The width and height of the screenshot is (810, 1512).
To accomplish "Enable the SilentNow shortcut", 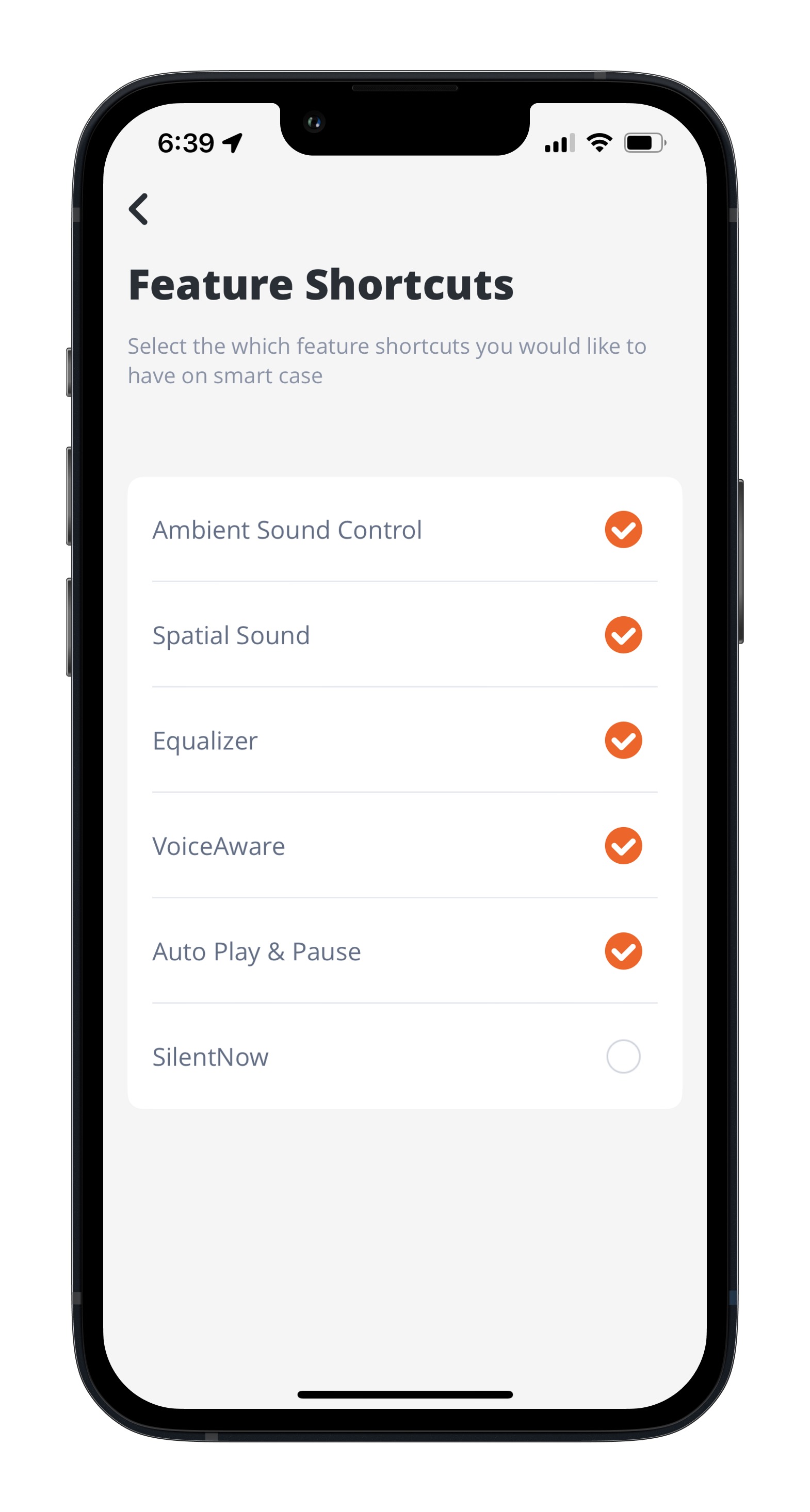I will pyautogui.click(x=623, y=1057).
